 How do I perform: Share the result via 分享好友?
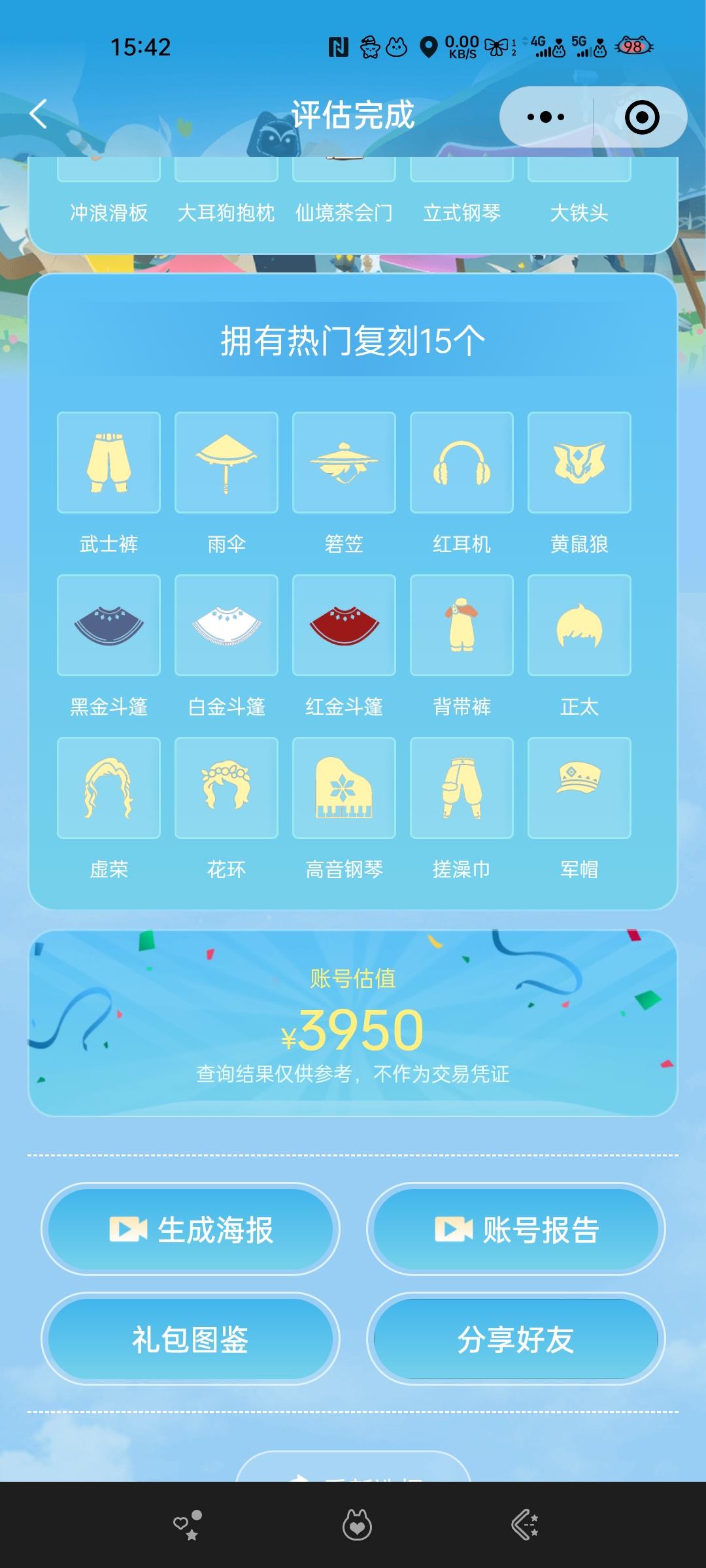(516, 1339)
